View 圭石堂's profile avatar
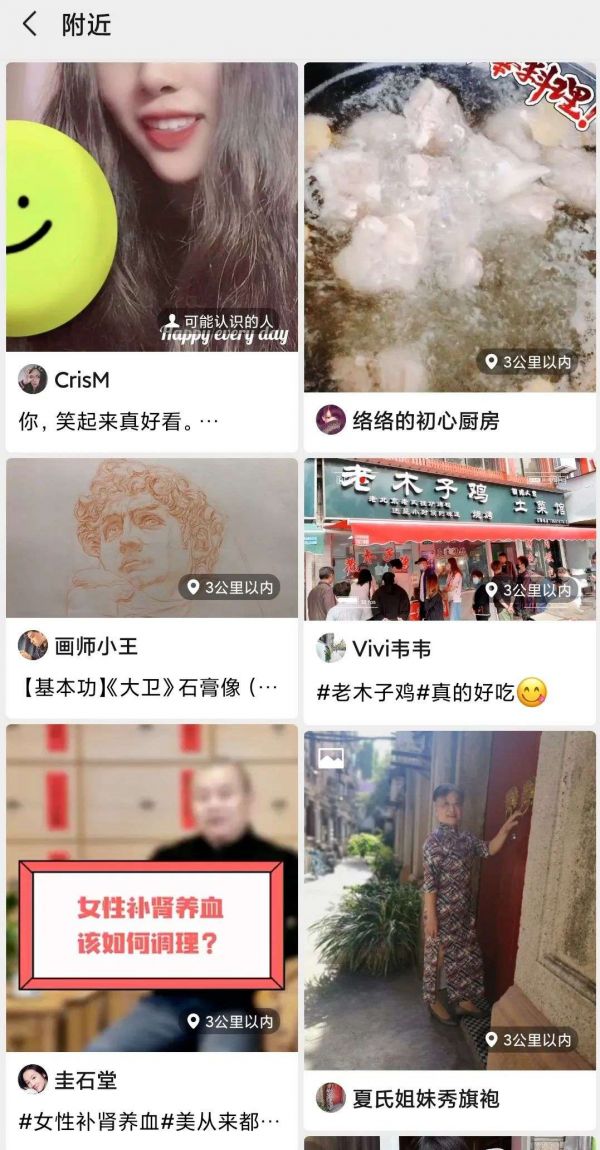The width and height of the screenshot is (600, 1150). [32, 1079]
